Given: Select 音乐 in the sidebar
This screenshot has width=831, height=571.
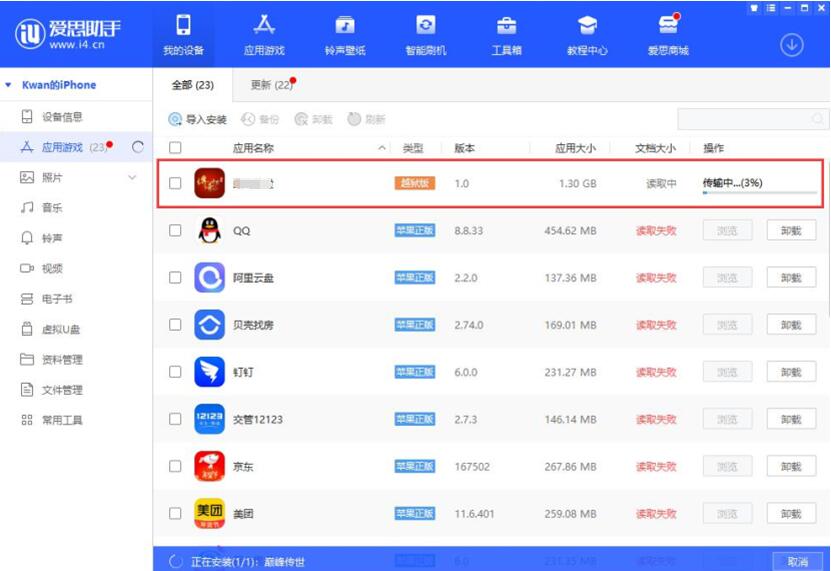Looking at the screenshot, I should click(52, 208).
